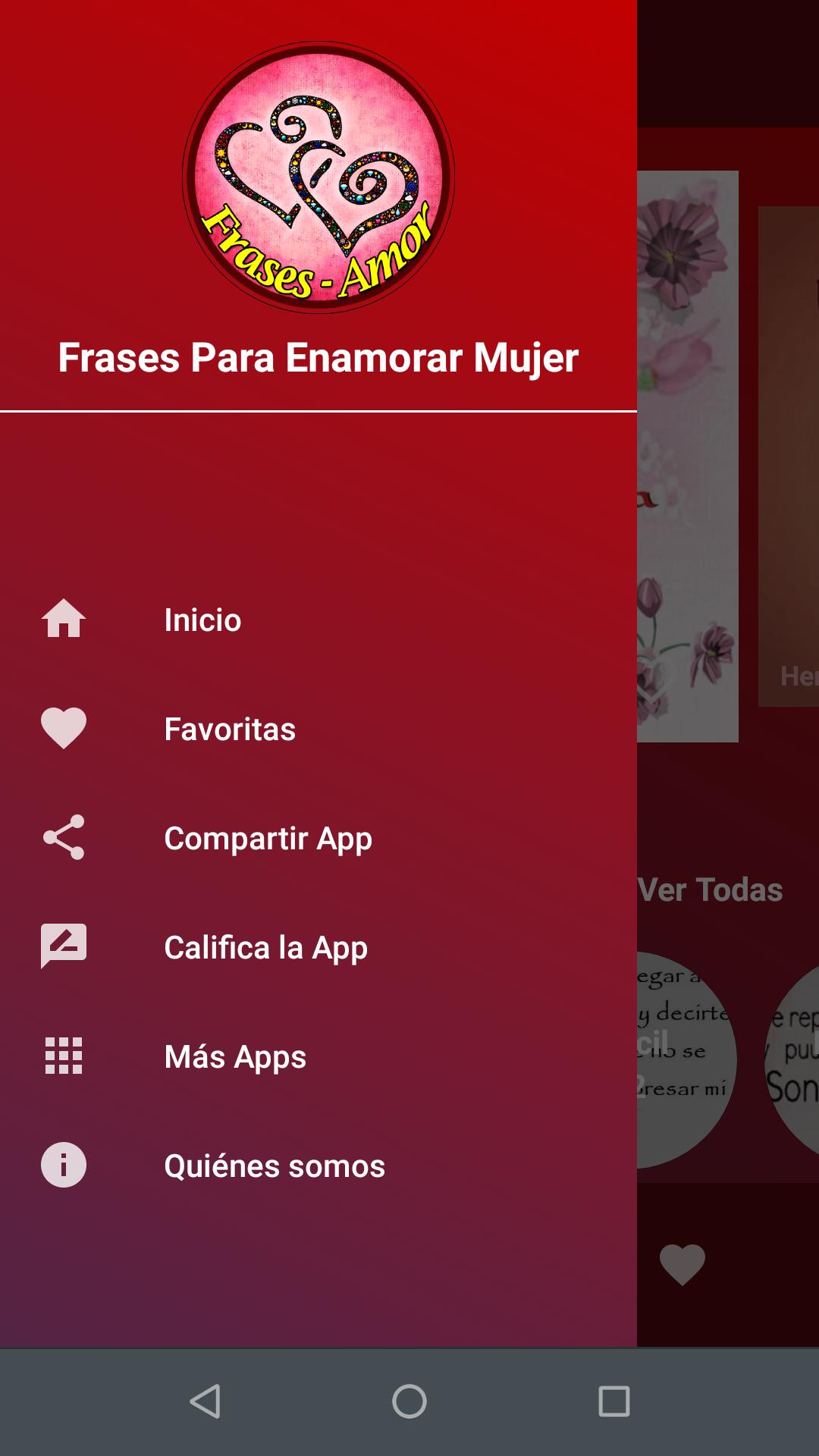Screen dimensions: 819x1456
Task: Choose Califica la App from the drawer
Action: coord(265,947)
